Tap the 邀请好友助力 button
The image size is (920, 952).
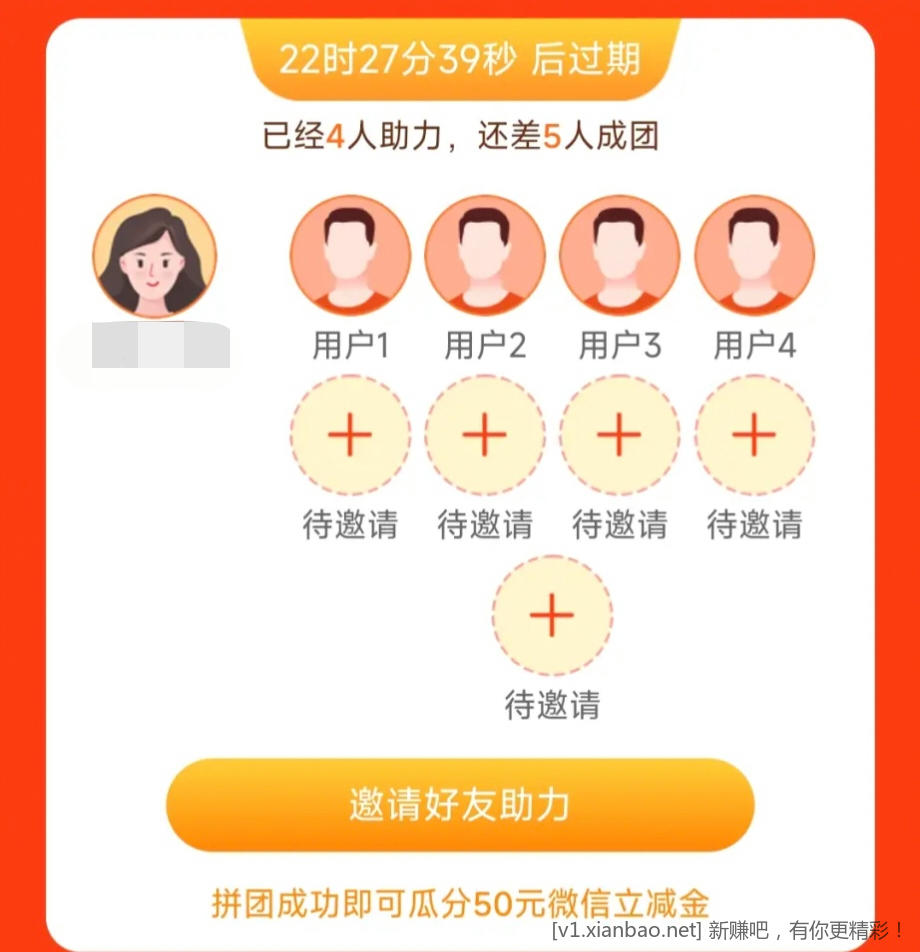pyautogui.click(x=460, y=805)
